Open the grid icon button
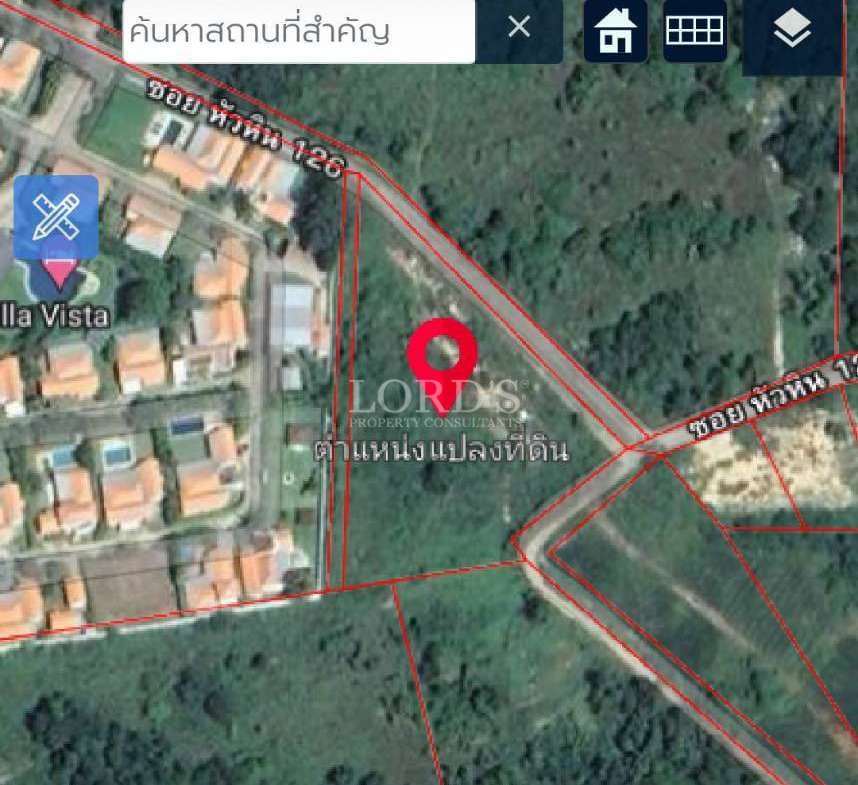The height and width of the screenshot is (785, 858). (x=694, y=32)
